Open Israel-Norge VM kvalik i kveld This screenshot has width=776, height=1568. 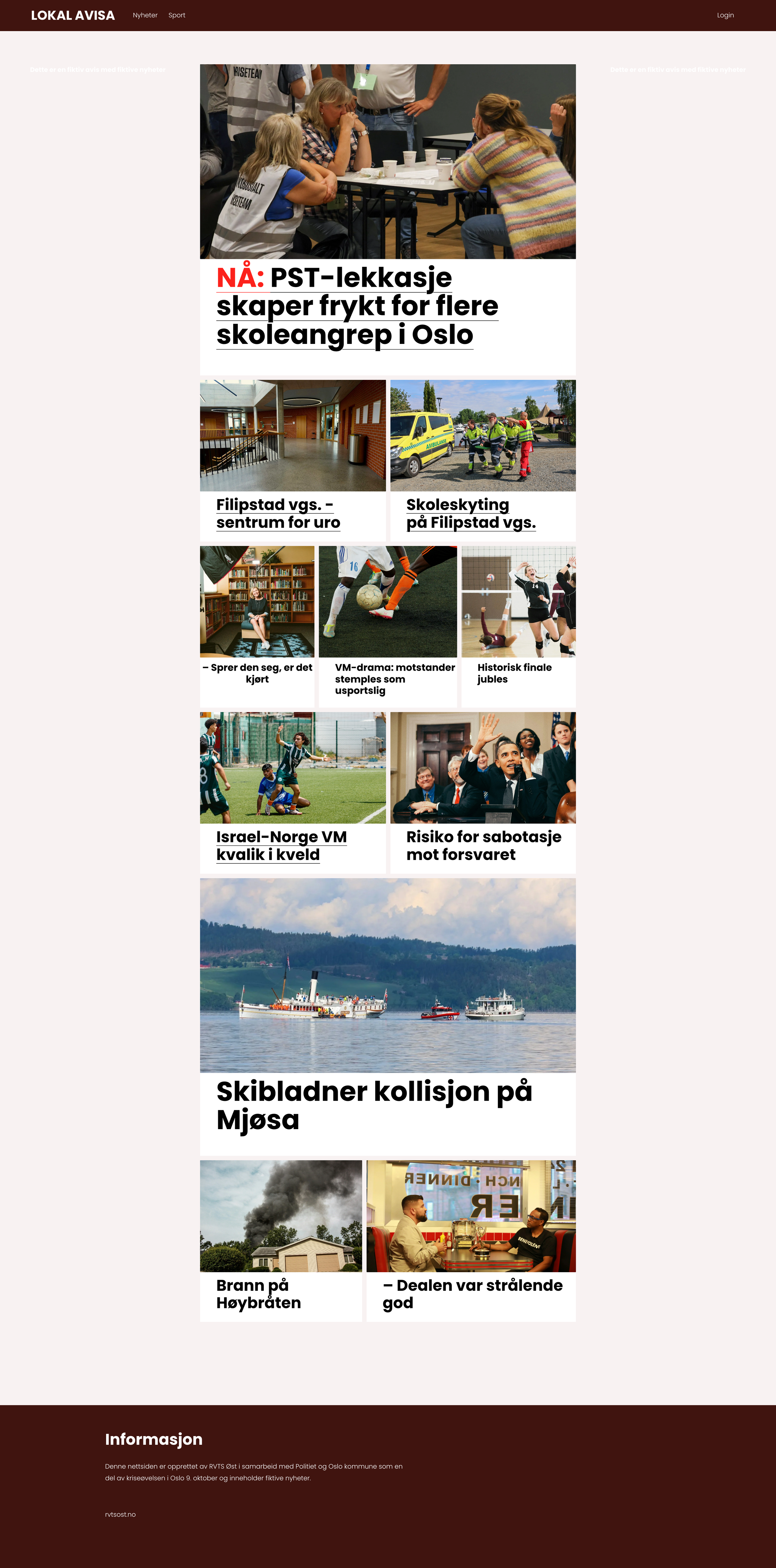pyautogui.click(x=281, y=845)
